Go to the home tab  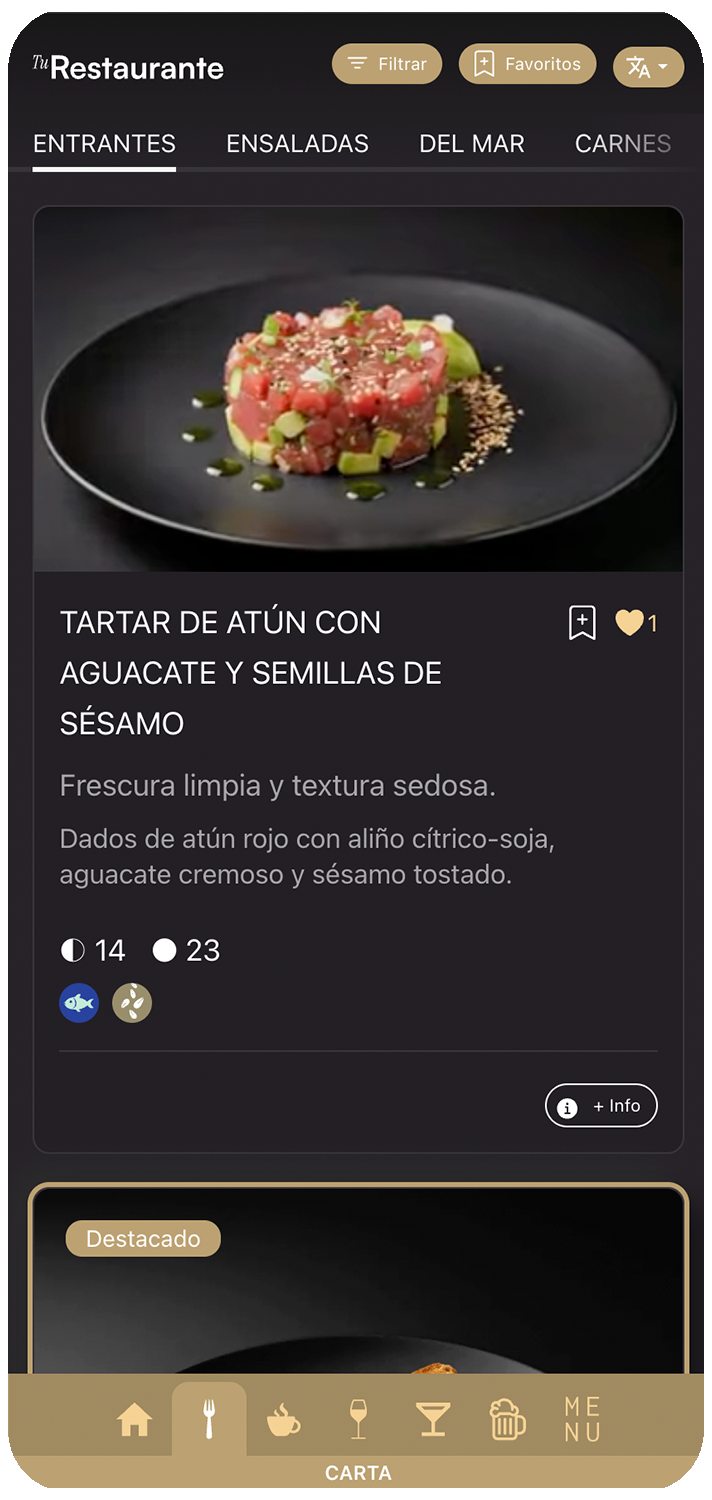[x=134, y=1420]
